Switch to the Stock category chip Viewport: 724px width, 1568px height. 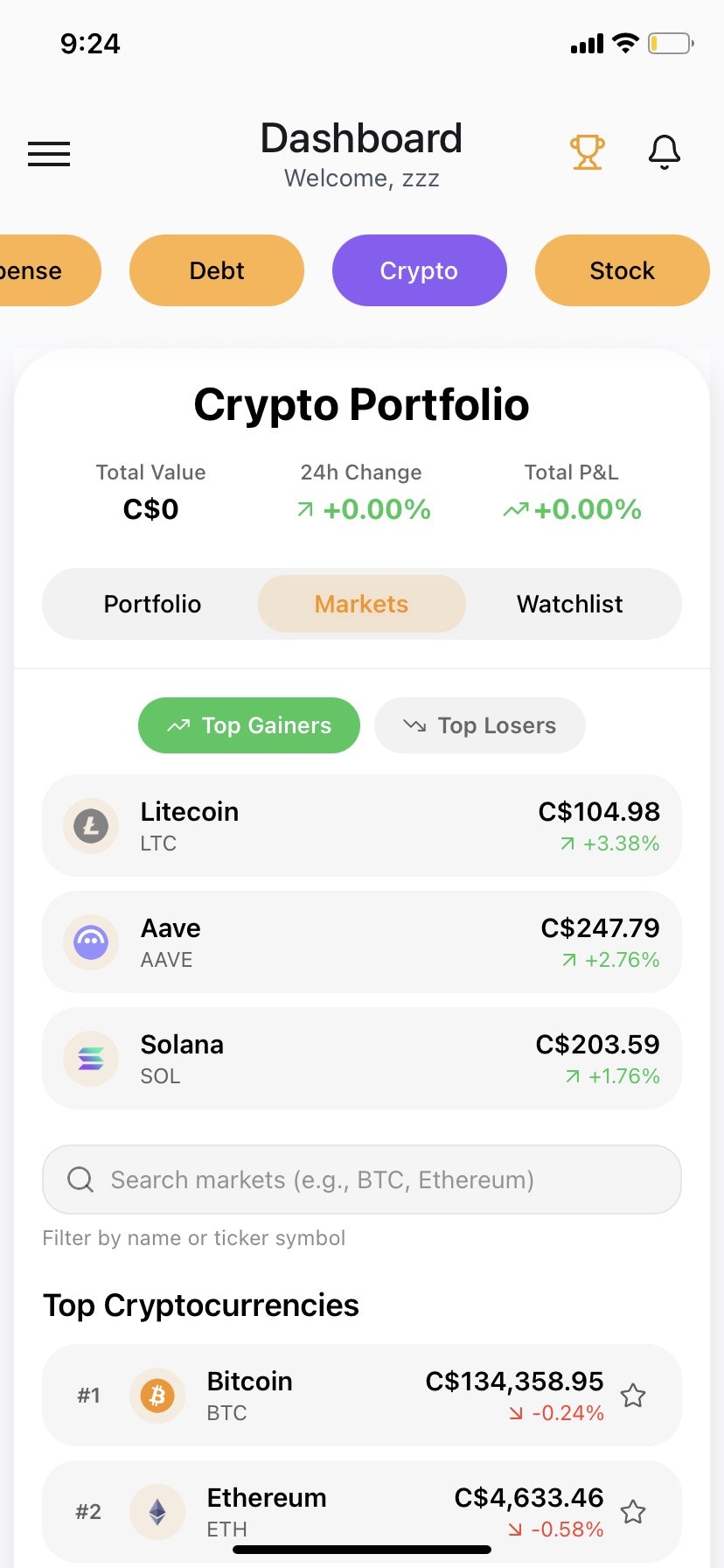pyautogui.click(x=622, y=270)
